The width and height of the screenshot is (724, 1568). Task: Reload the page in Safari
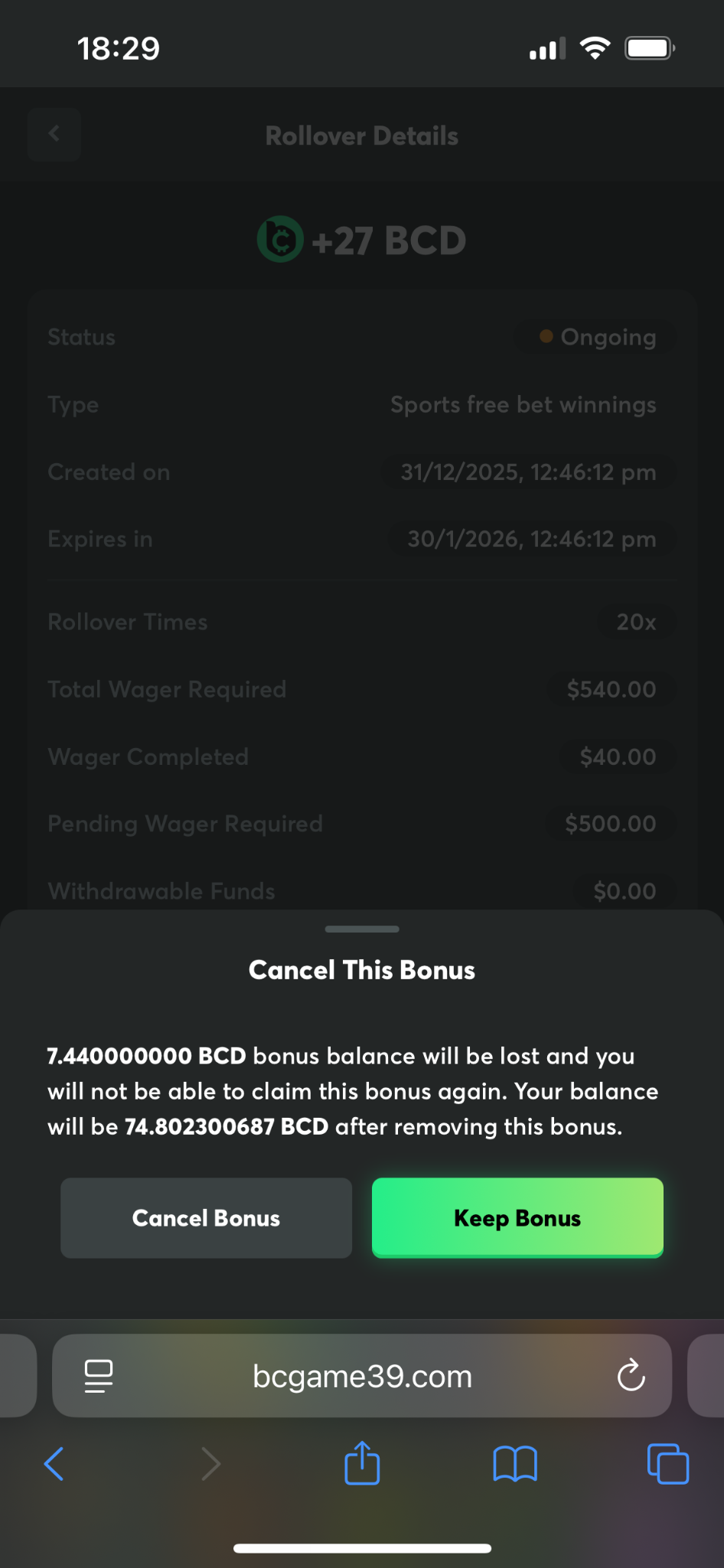tap(631, 1376)
